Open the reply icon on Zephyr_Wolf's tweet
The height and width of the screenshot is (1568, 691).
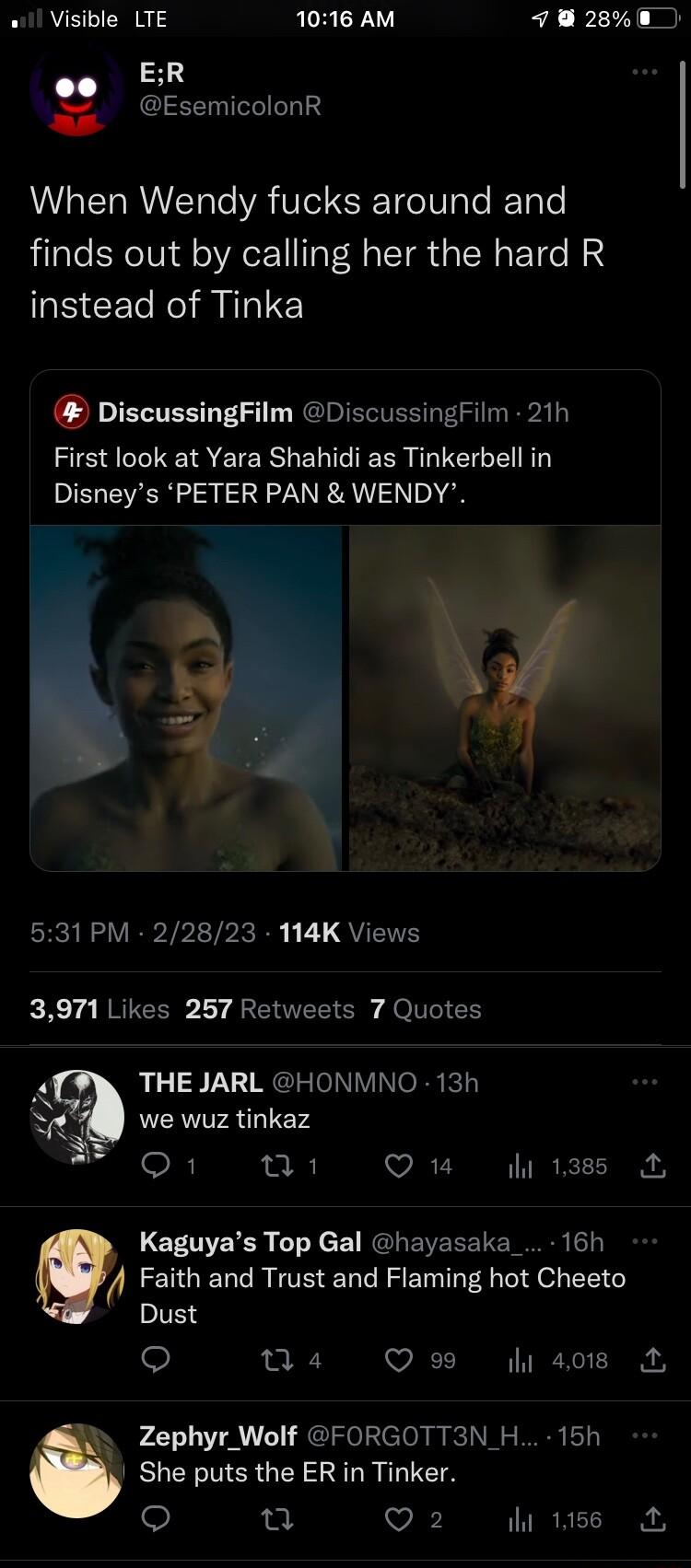tap(157, 1520)
